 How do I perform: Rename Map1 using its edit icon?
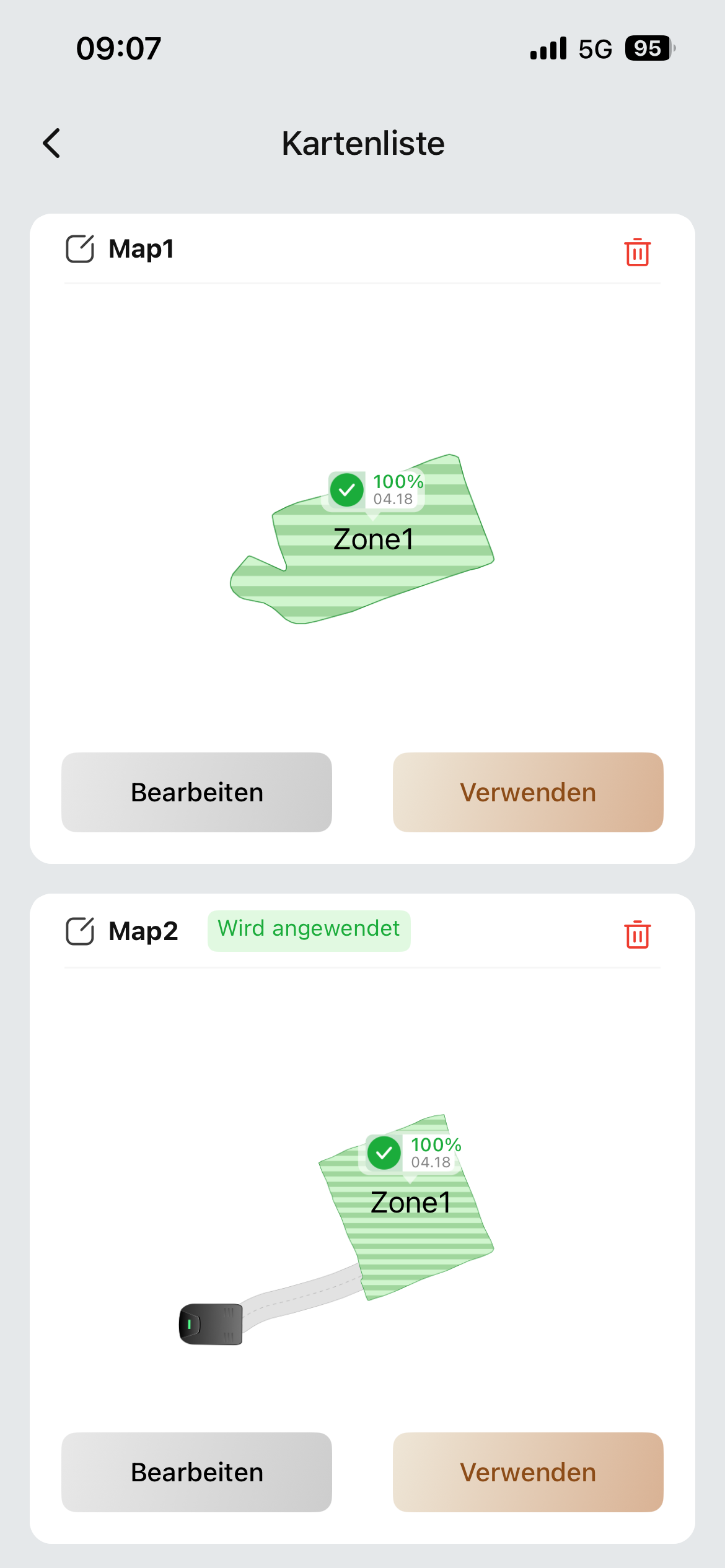[x=80, y=249]
